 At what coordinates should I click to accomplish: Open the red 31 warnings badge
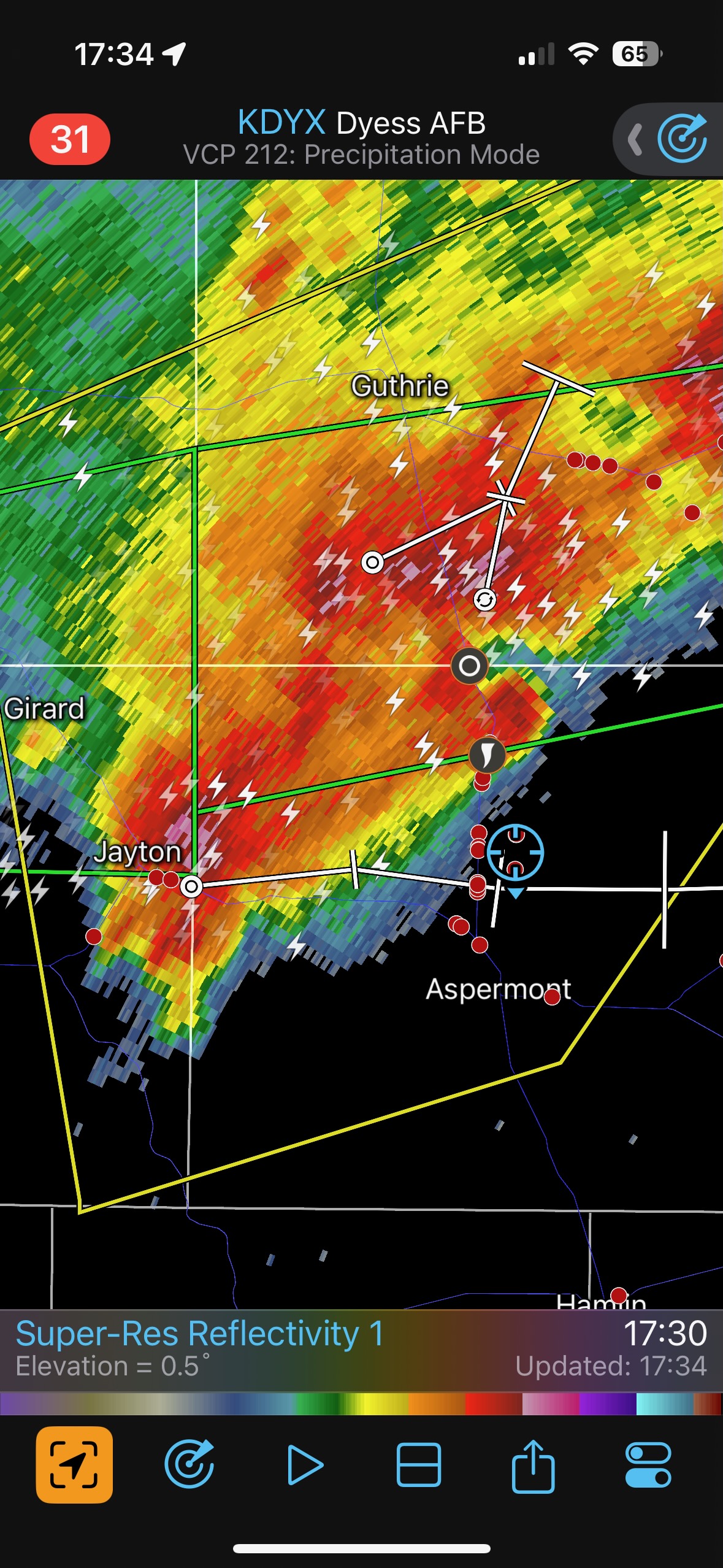[70, 139]
